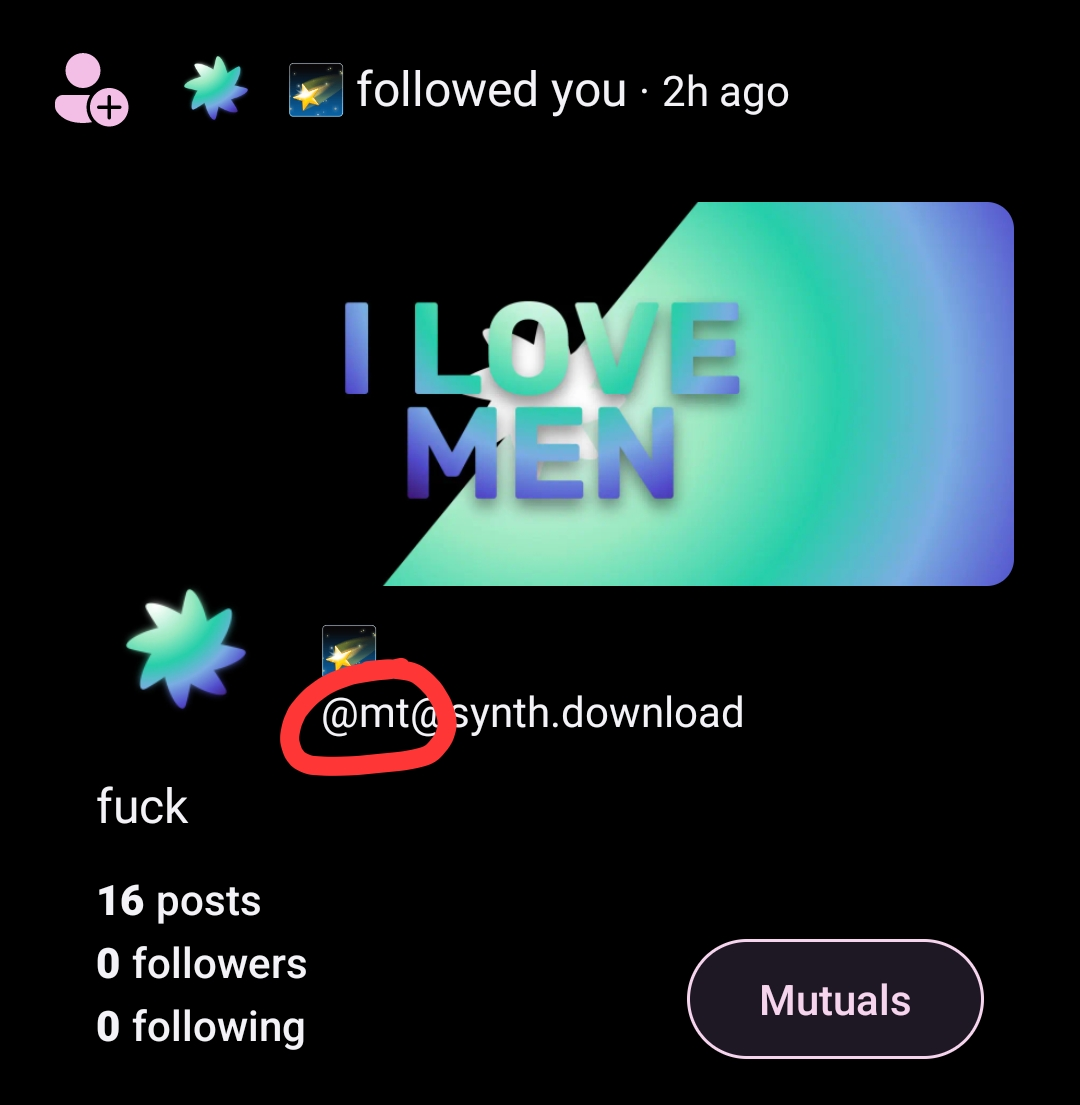Tap the Mutuals button
1080x1105 pixels.
click(x=835, y=999)
